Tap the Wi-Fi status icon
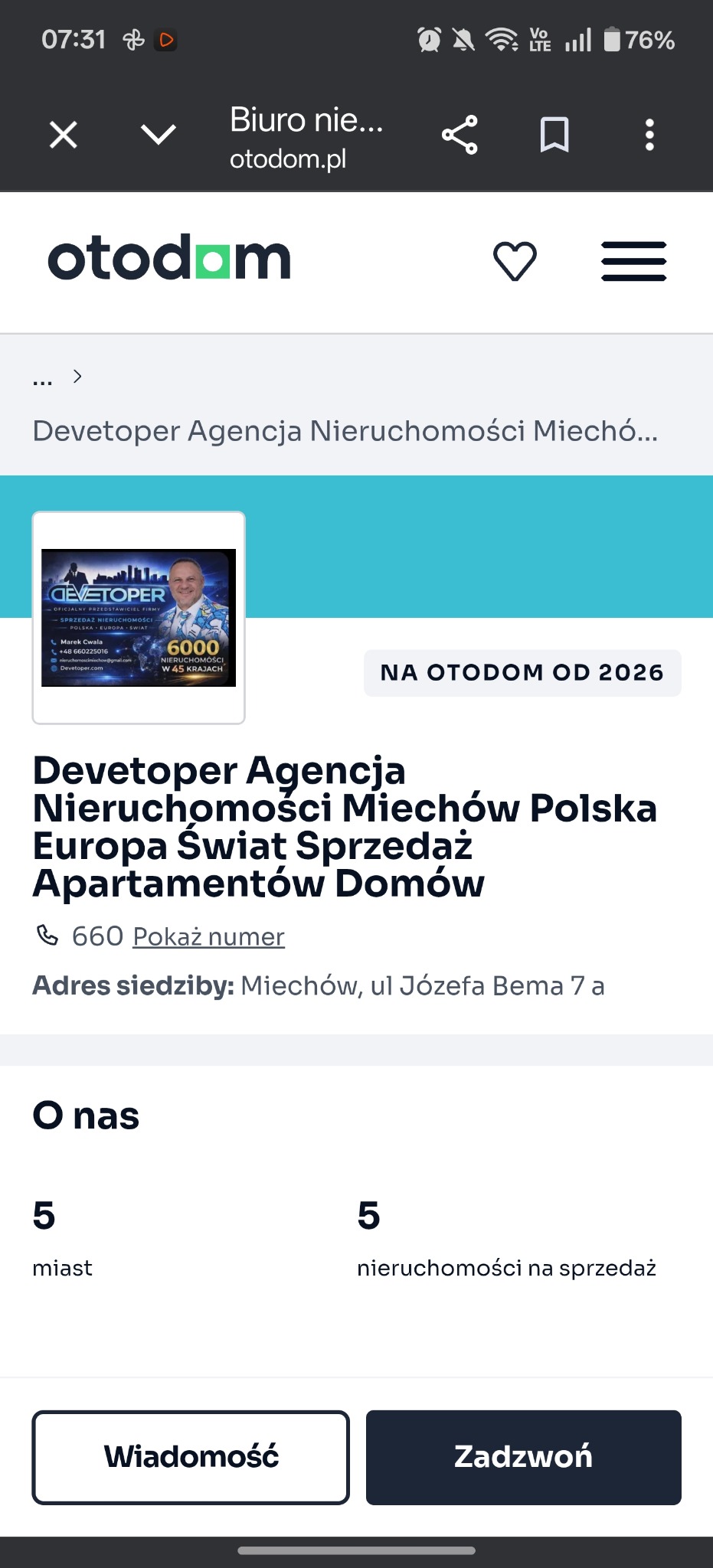The image size is (713, 1568). click(x=500, y=40)
